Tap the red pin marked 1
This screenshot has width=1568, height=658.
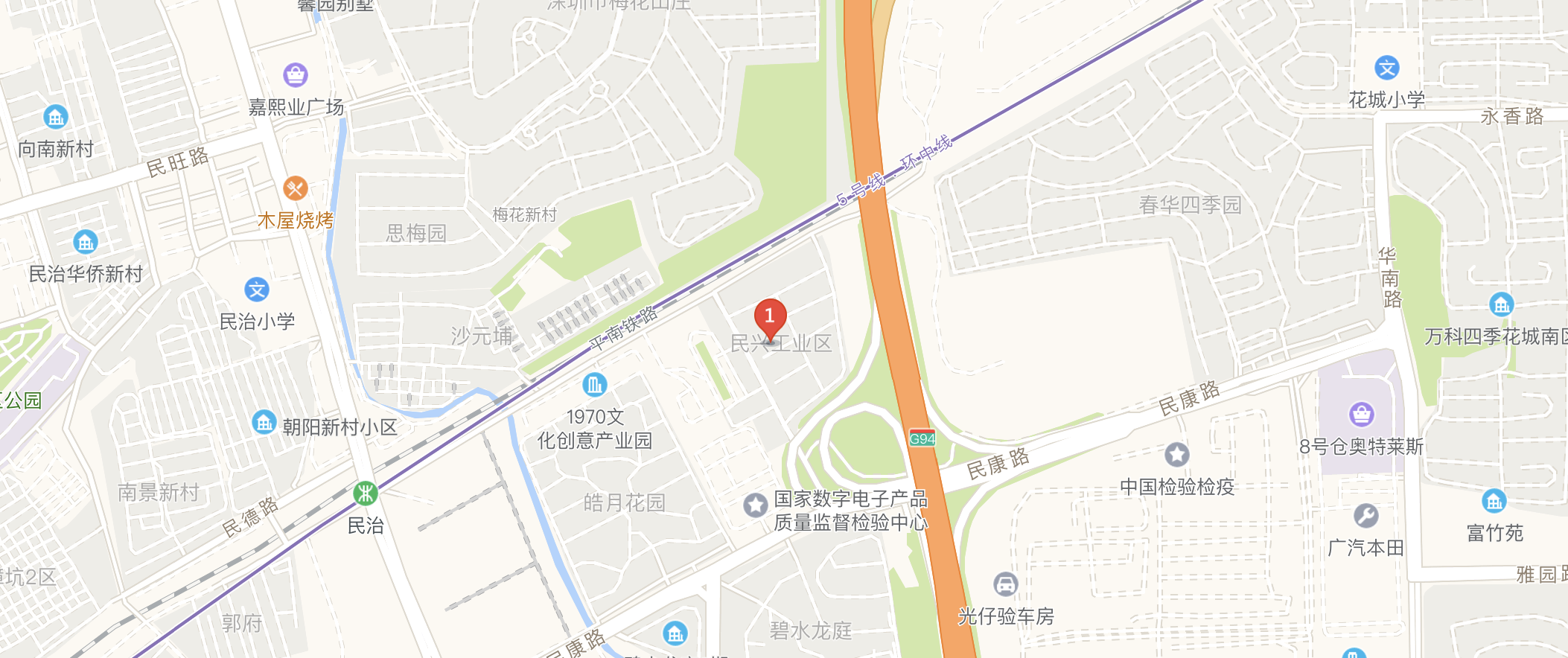[770, 317]
